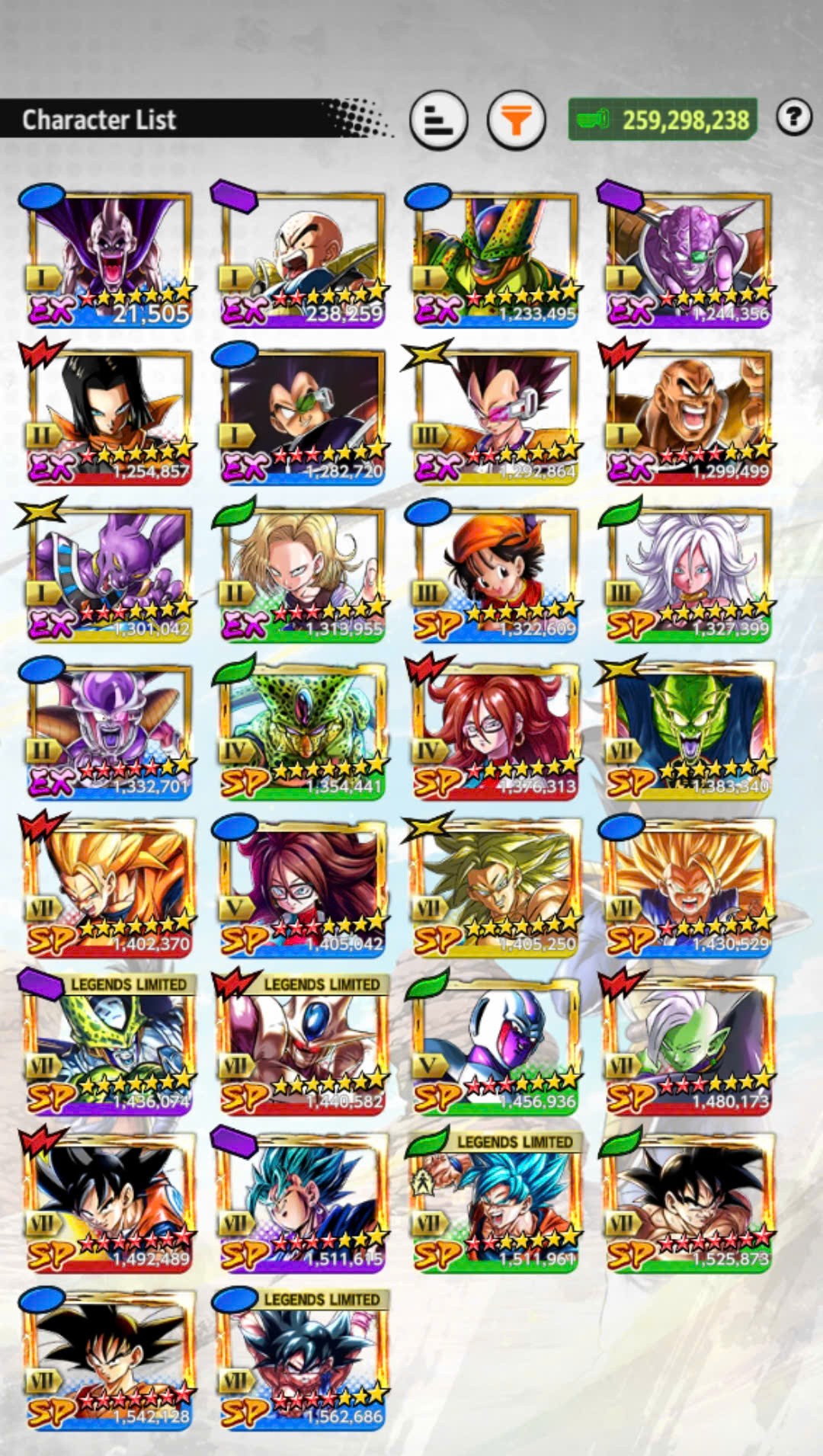The image size is (823, 1456).
Task: Select the Legends Limited card with power 1,440,582
Action: tap(302, 1045)
